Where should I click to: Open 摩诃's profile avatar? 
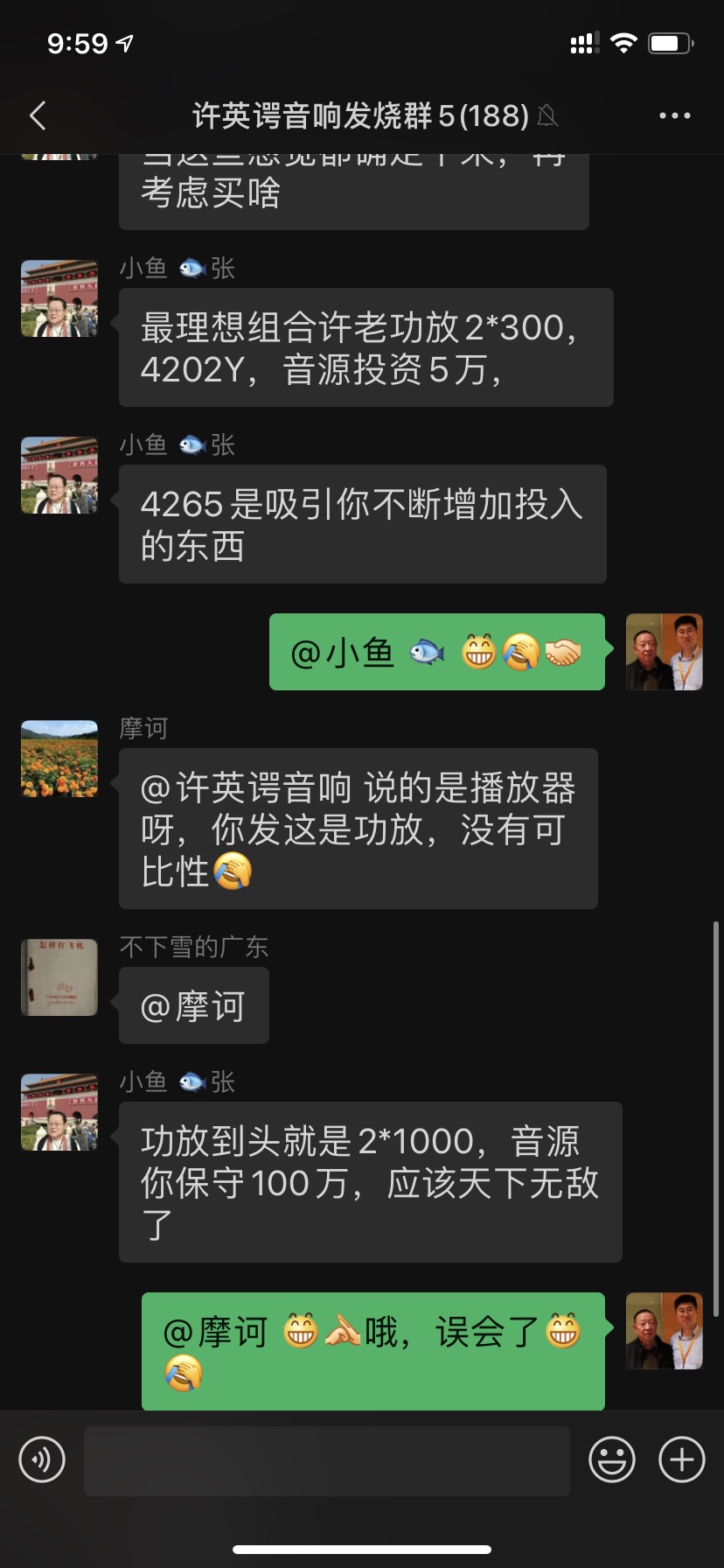pos(59,759)
